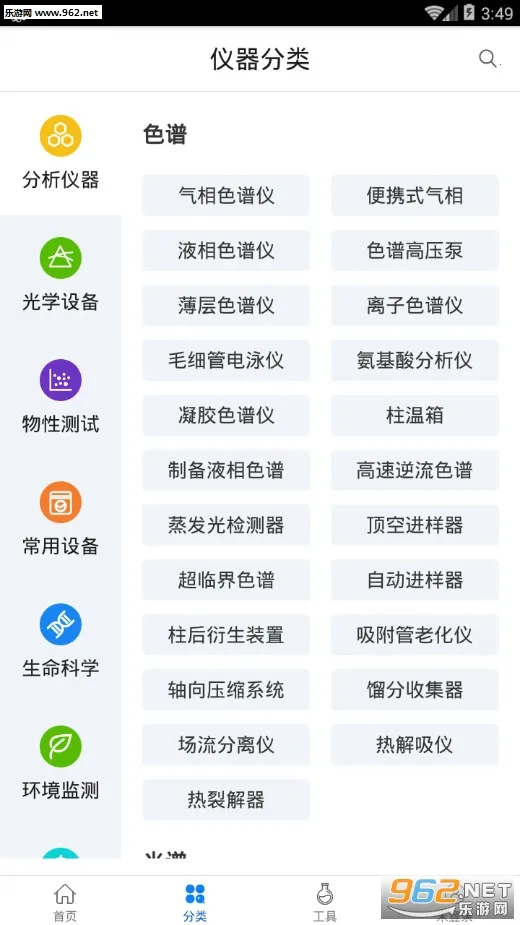Open 自动进样器 category
The height and width of the screenshot is (925, 520).
(415, 579)
